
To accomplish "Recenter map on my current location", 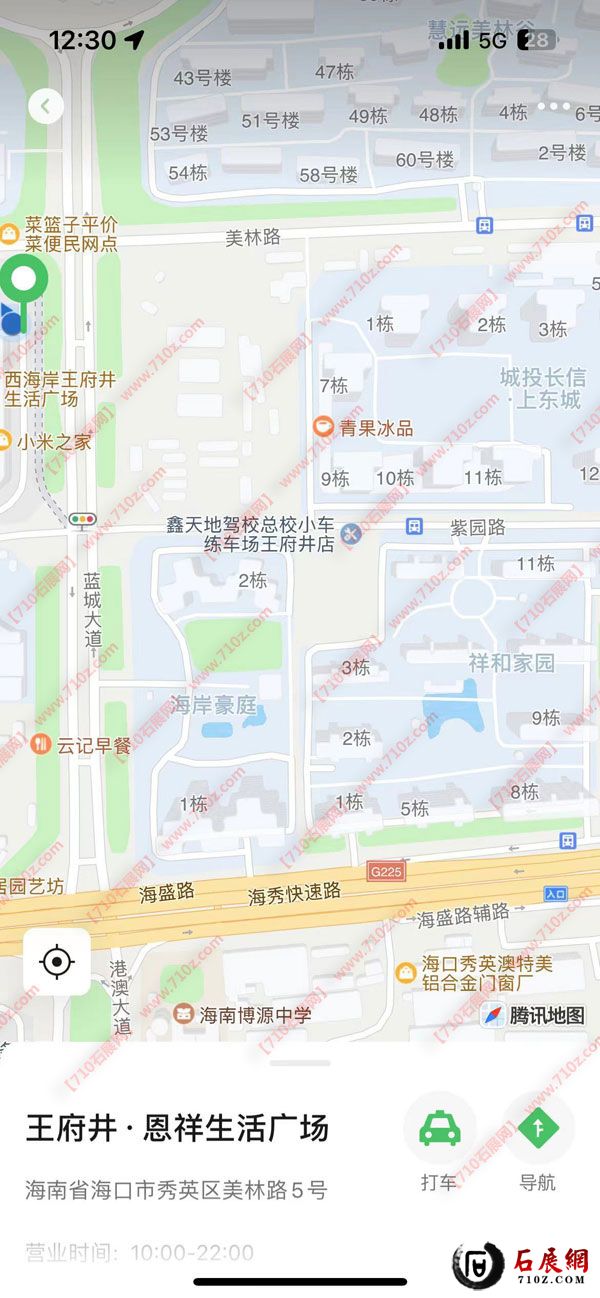I will [x=57, y=962].
